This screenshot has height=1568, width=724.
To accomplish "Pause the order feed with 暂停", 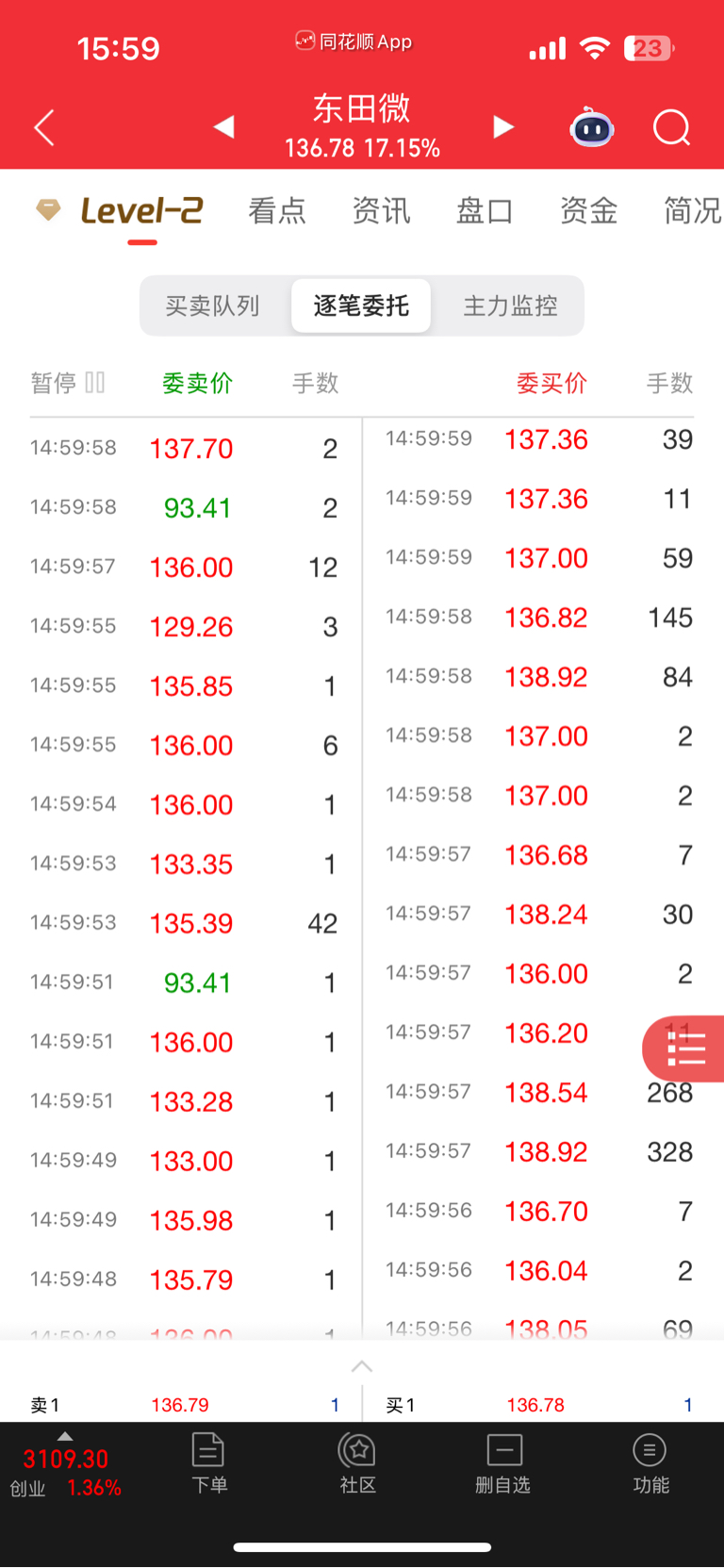I will pos(67,383).
